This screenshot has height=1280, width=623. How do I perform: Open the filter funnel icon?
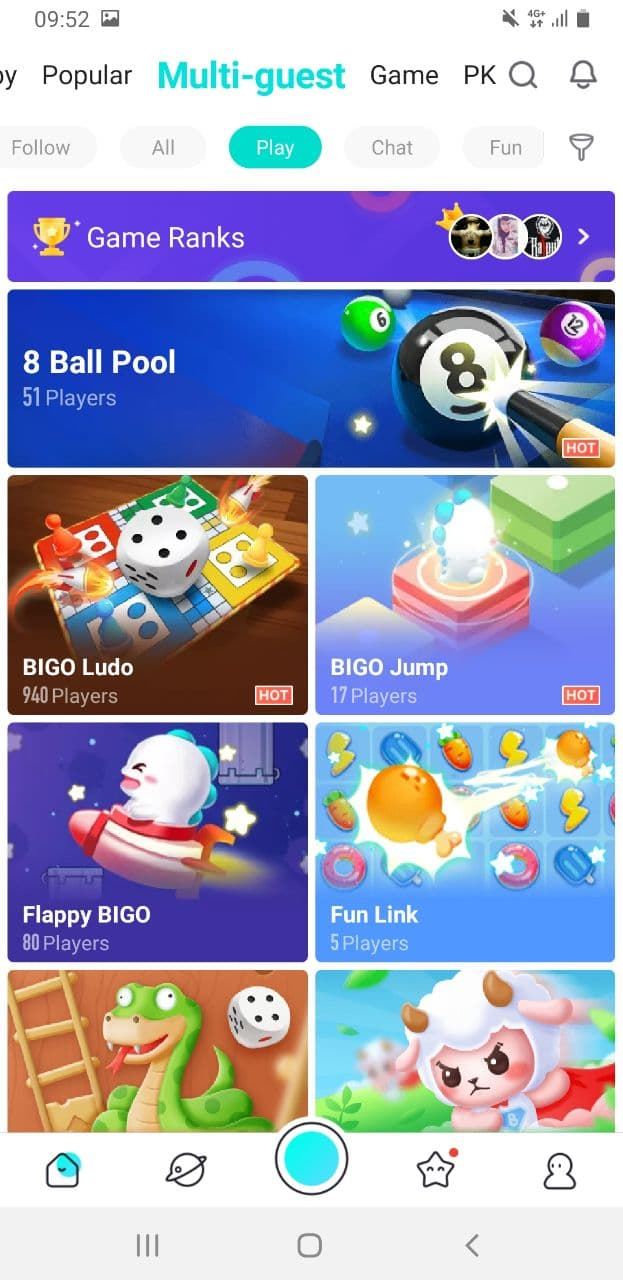point(581,148)
